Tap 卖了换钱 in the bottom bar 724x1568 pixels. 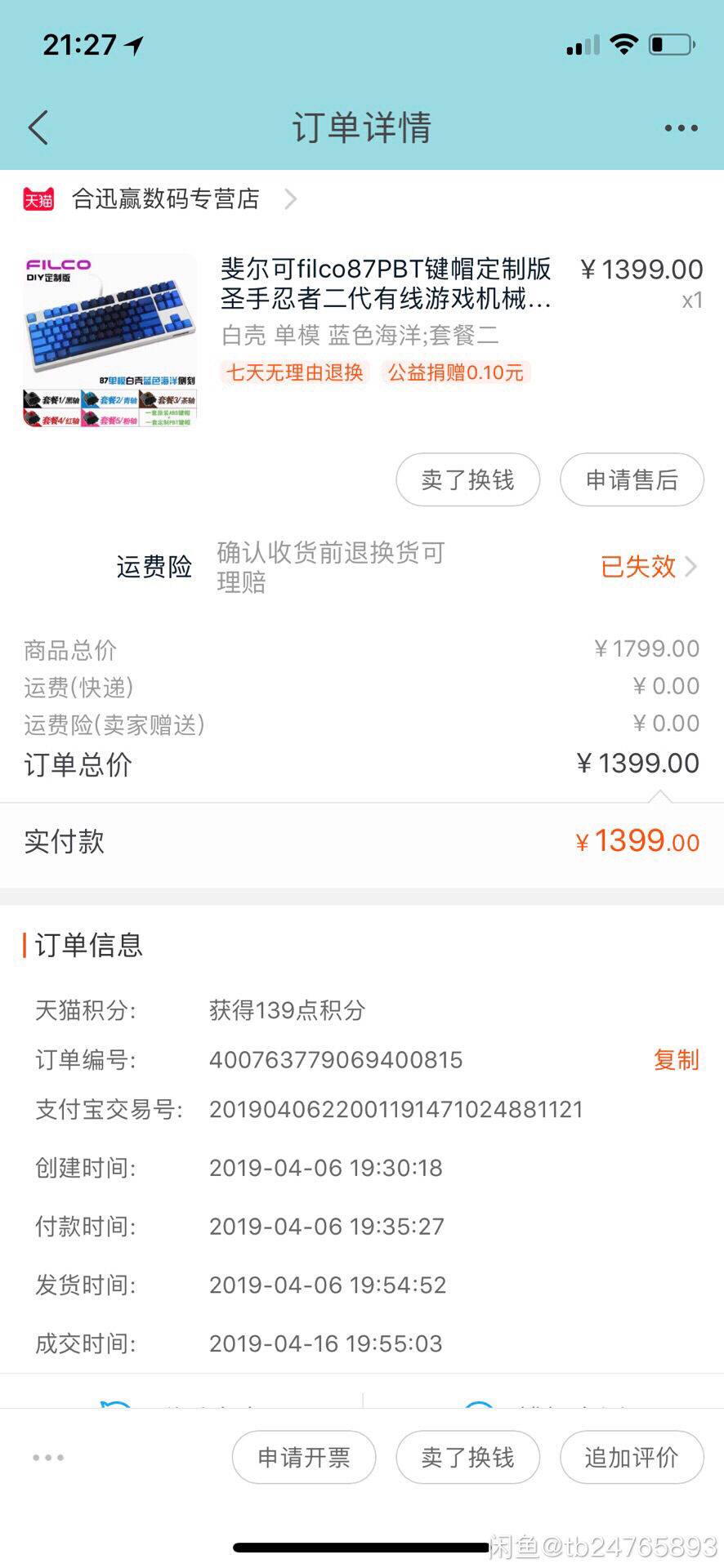tap(467, 1458)
